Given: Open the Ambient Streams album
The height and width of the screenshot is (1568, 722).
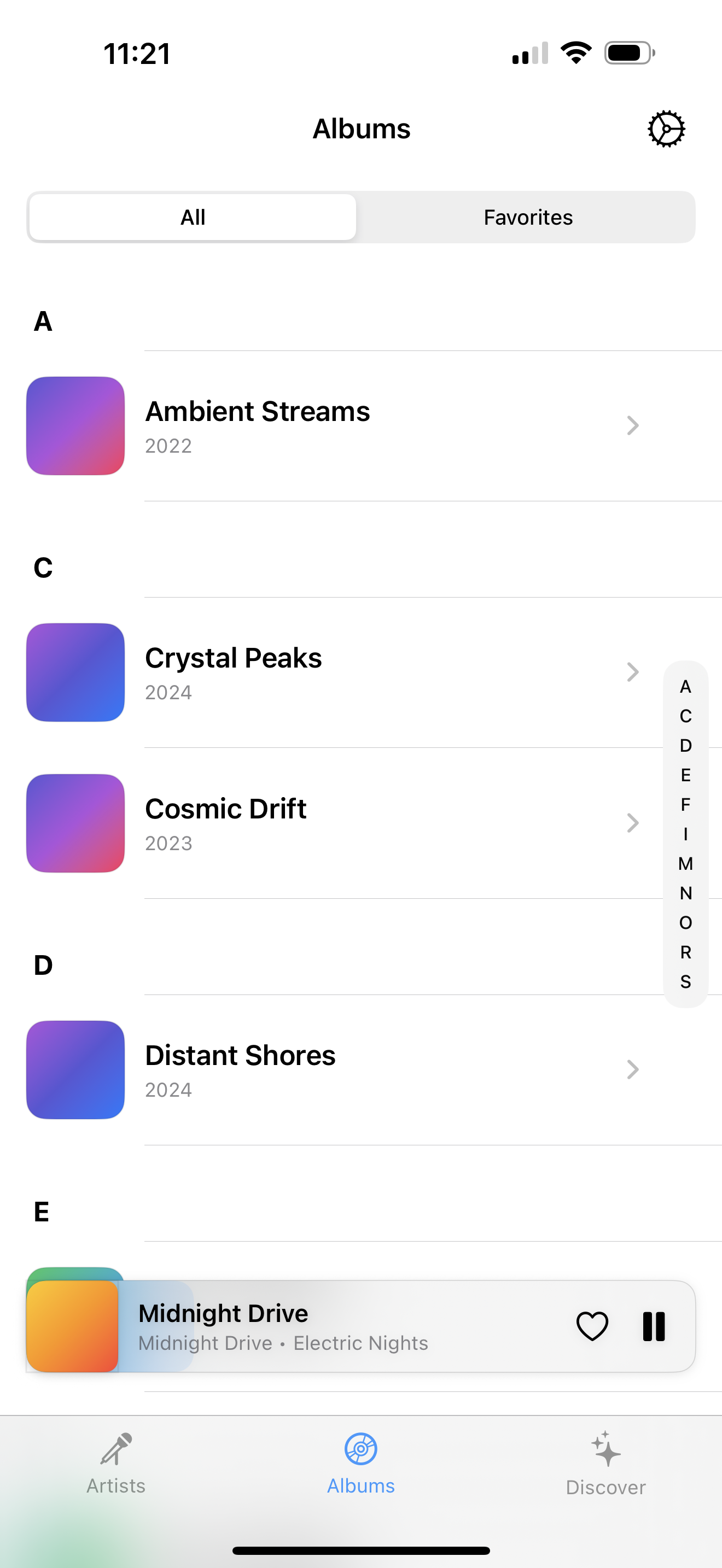Looking at the screenshot, I should pyautogui.click(x=361, y=425).
